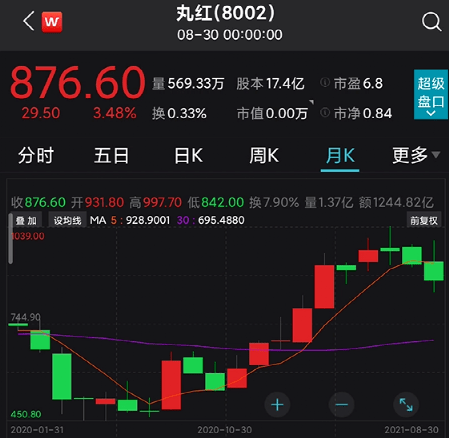Viewport: 449px width, 438px height.
Task: Go back using the top-left arrow
Action: [x=29, y=21]
